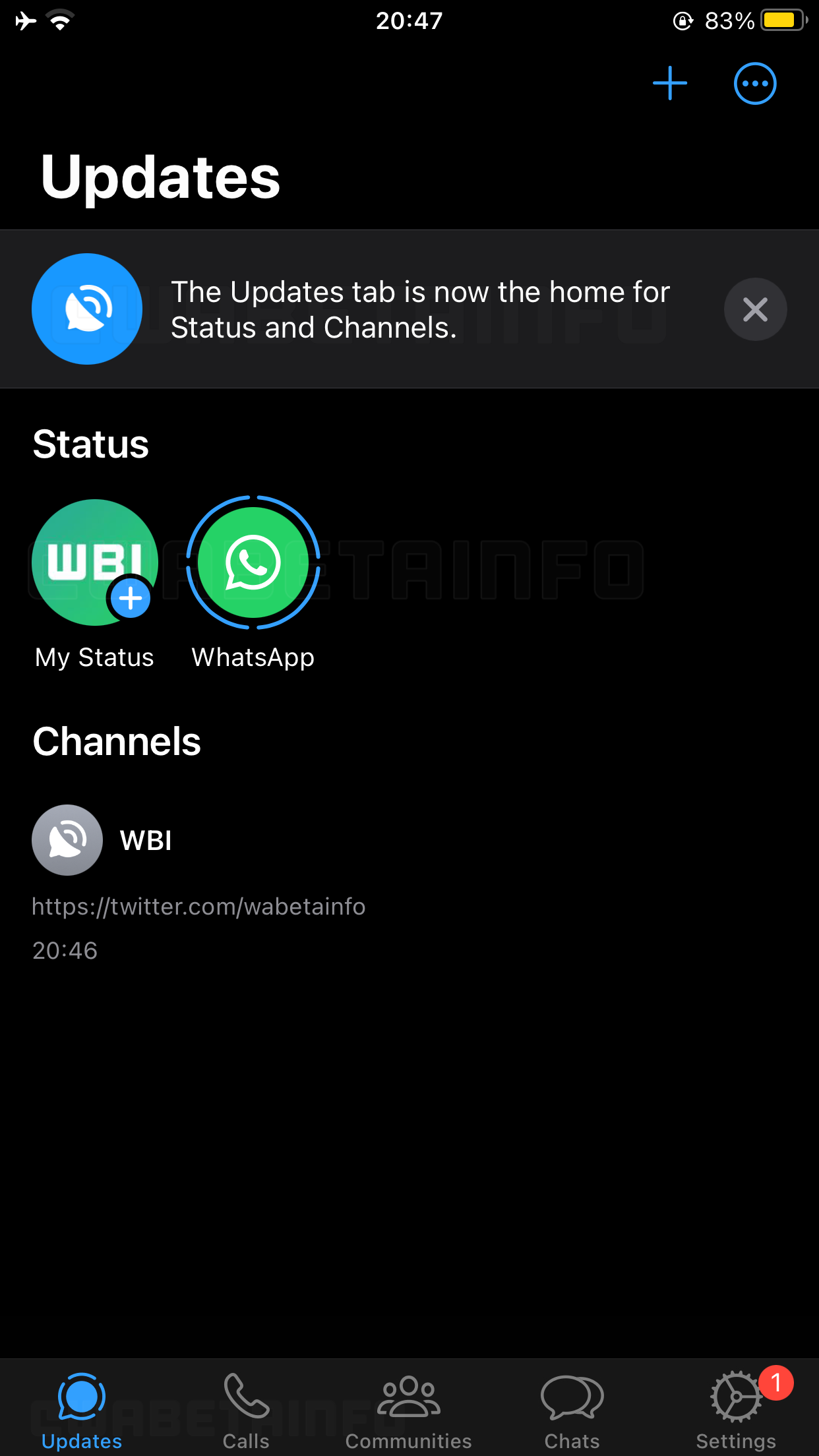Open the more options menu
This screenshot has height=1456, width=819.
pos(755,84)
